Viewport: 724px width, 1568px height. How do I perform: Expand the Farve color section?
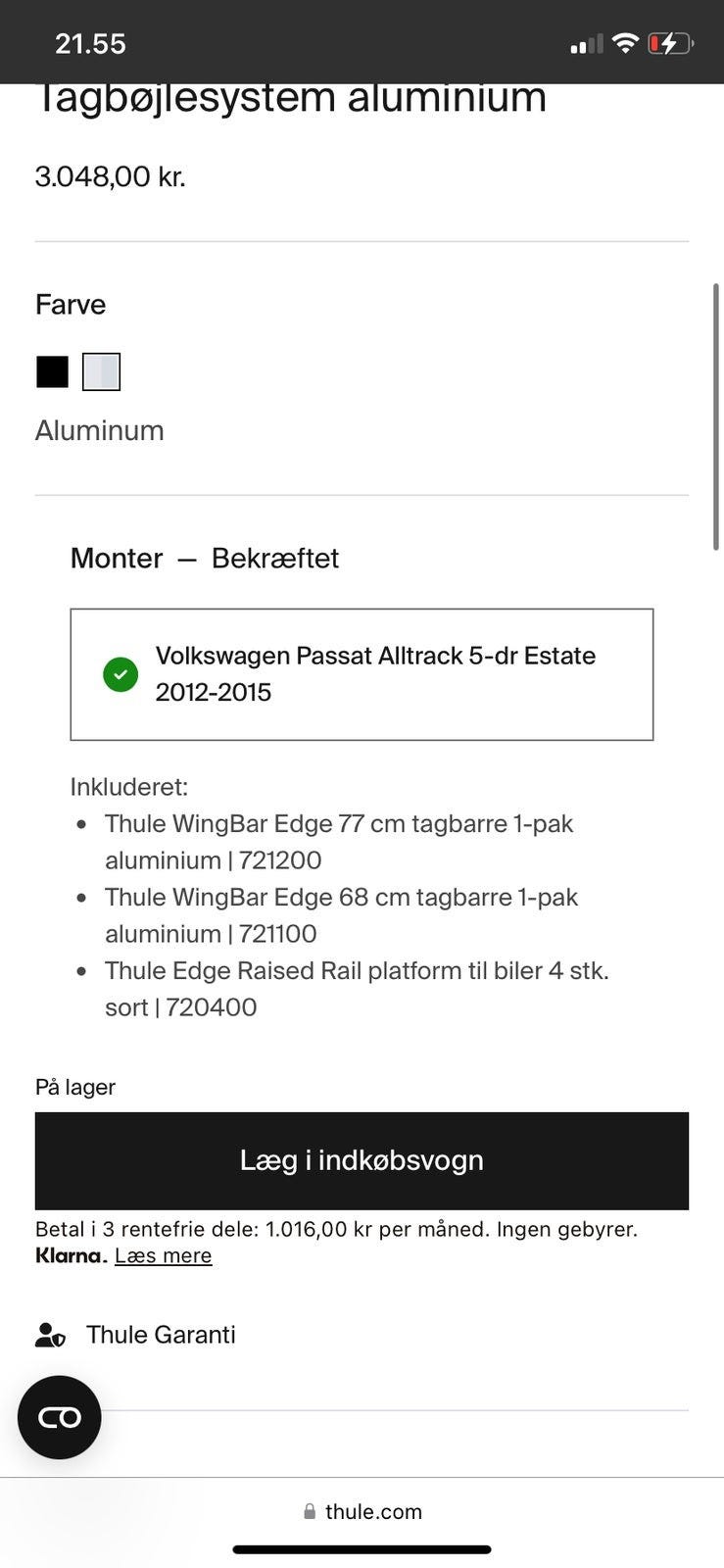(x=70, y=304)
